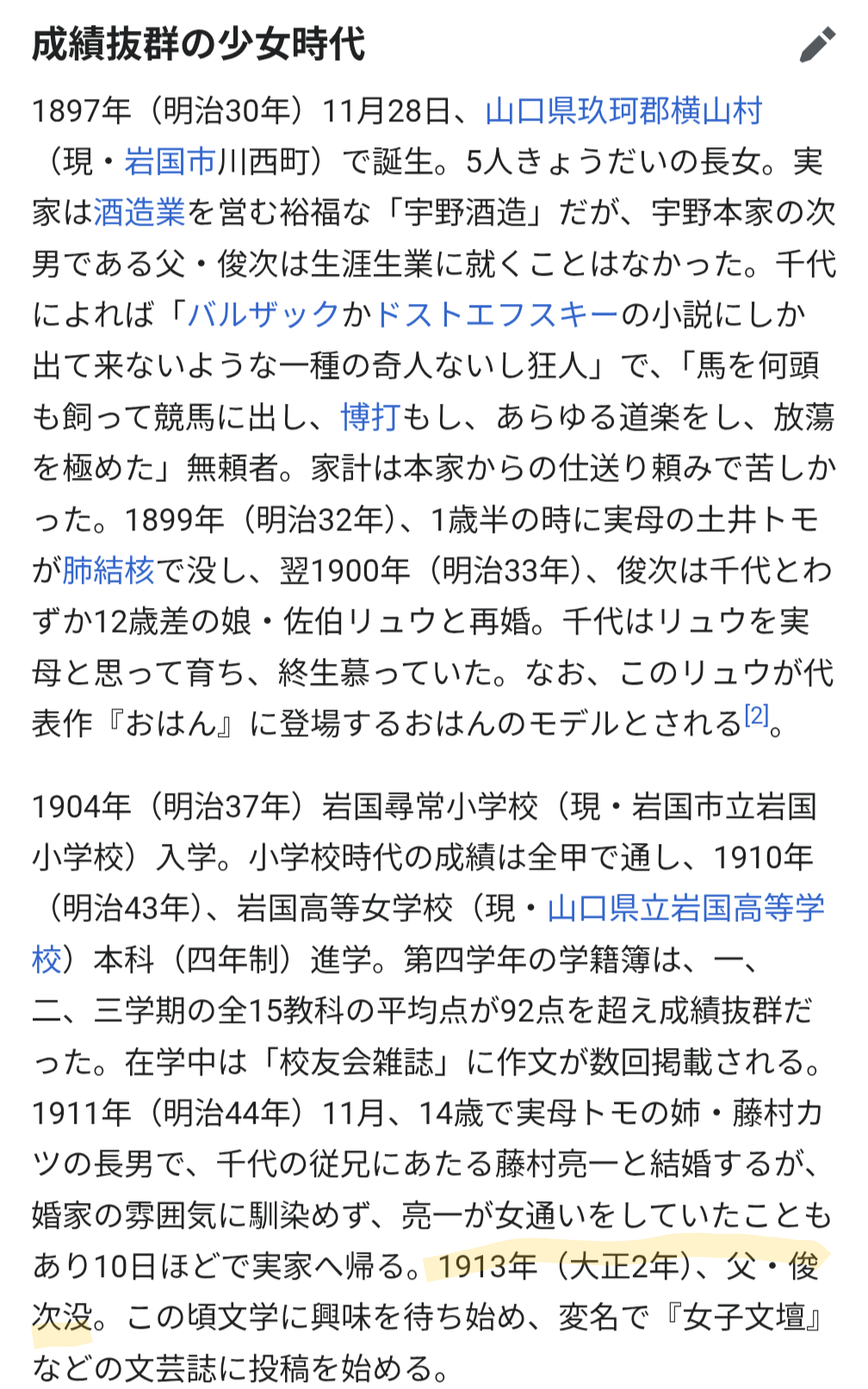This screenshot has width=868, height=1389.
Task: Open the 山口県立岩国高等学校 link
Action: pyautogui.click(x=686, y=908)
